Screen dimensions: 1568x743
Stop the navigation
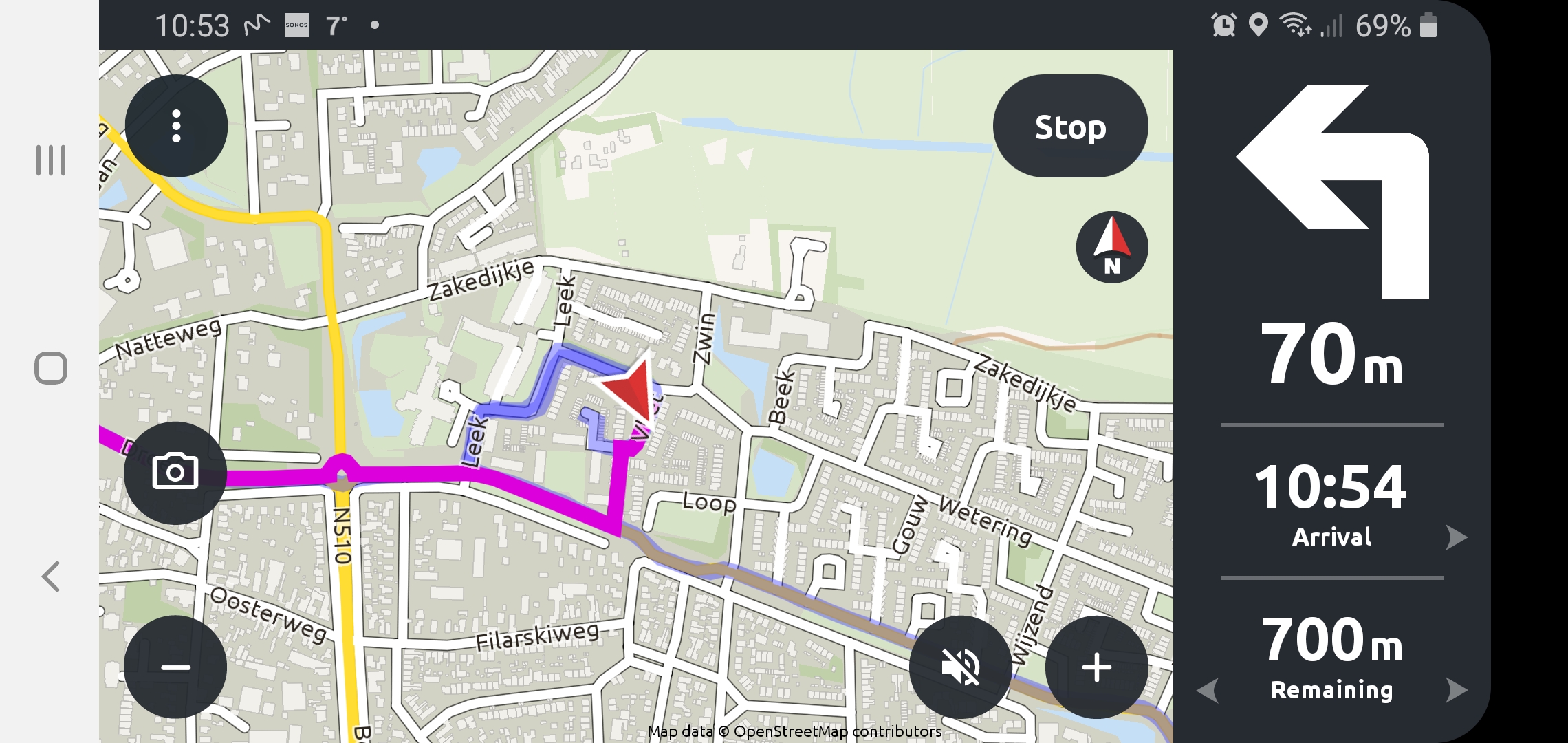pos(1070,127)
